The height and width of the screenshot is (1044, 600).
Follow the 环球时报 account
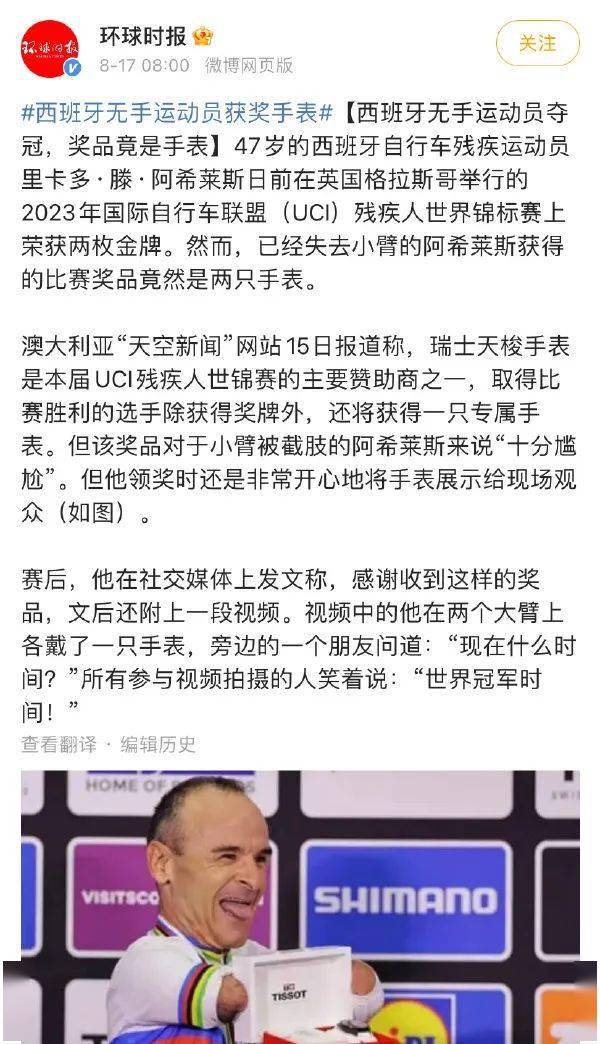pyautogui.click(x=537, y=43)
